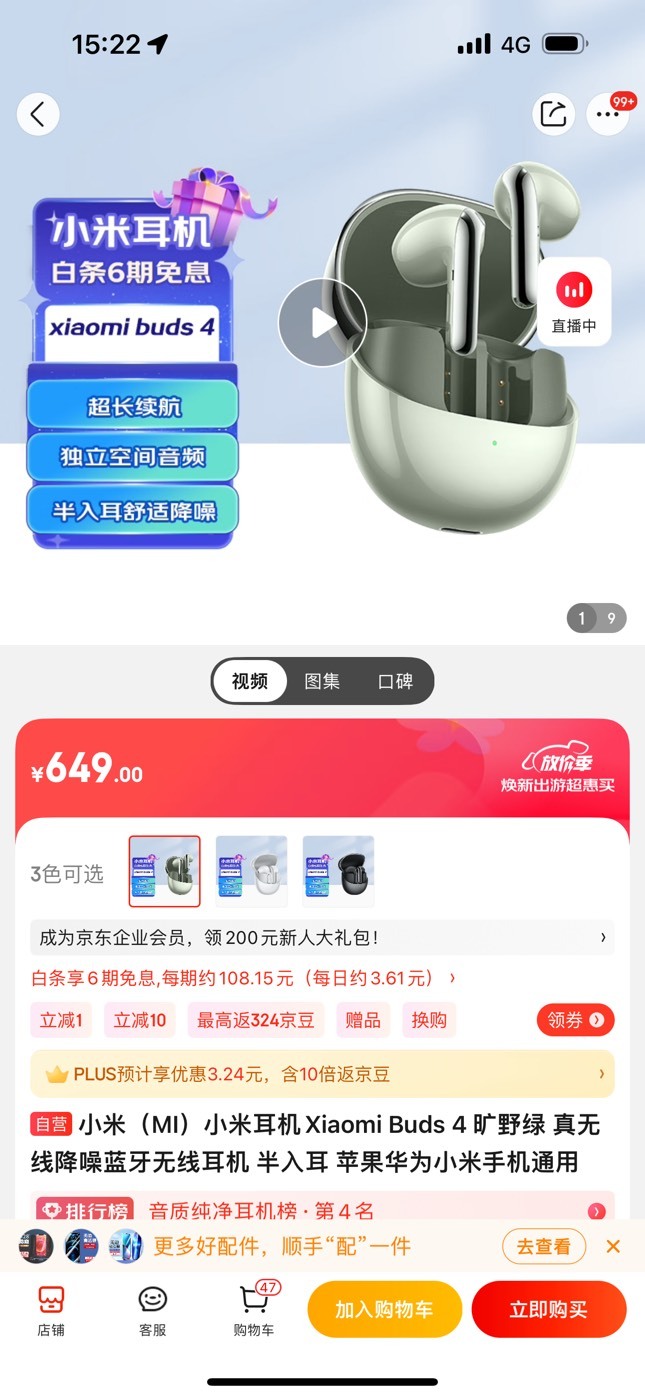Switch to the 图集 tab
The image size is (645, 1398).
(x=322, y=681)
